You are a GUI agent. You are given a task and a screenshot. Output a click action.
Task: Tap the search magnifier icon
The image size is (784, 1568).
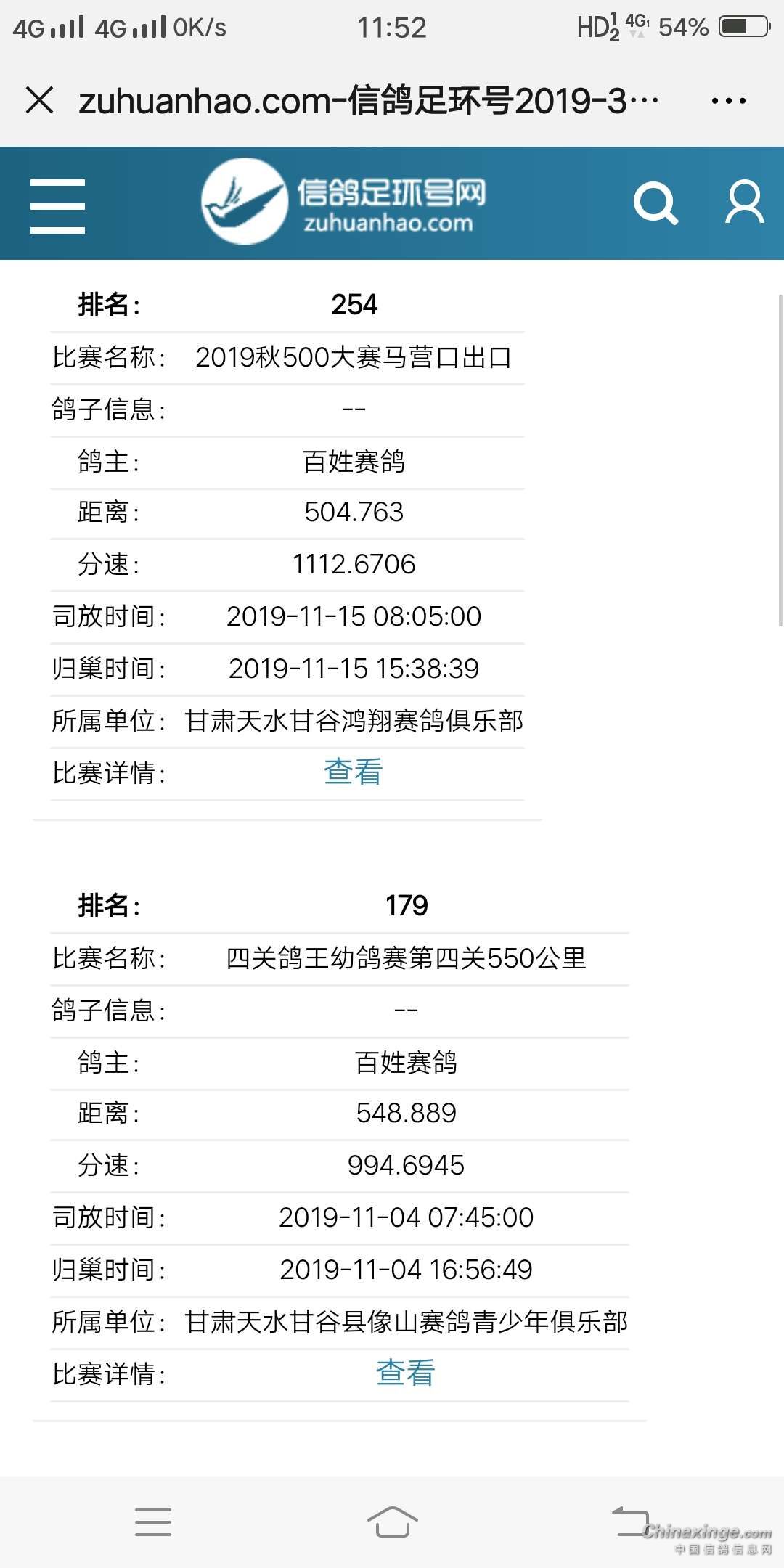(x=655, y=203)
